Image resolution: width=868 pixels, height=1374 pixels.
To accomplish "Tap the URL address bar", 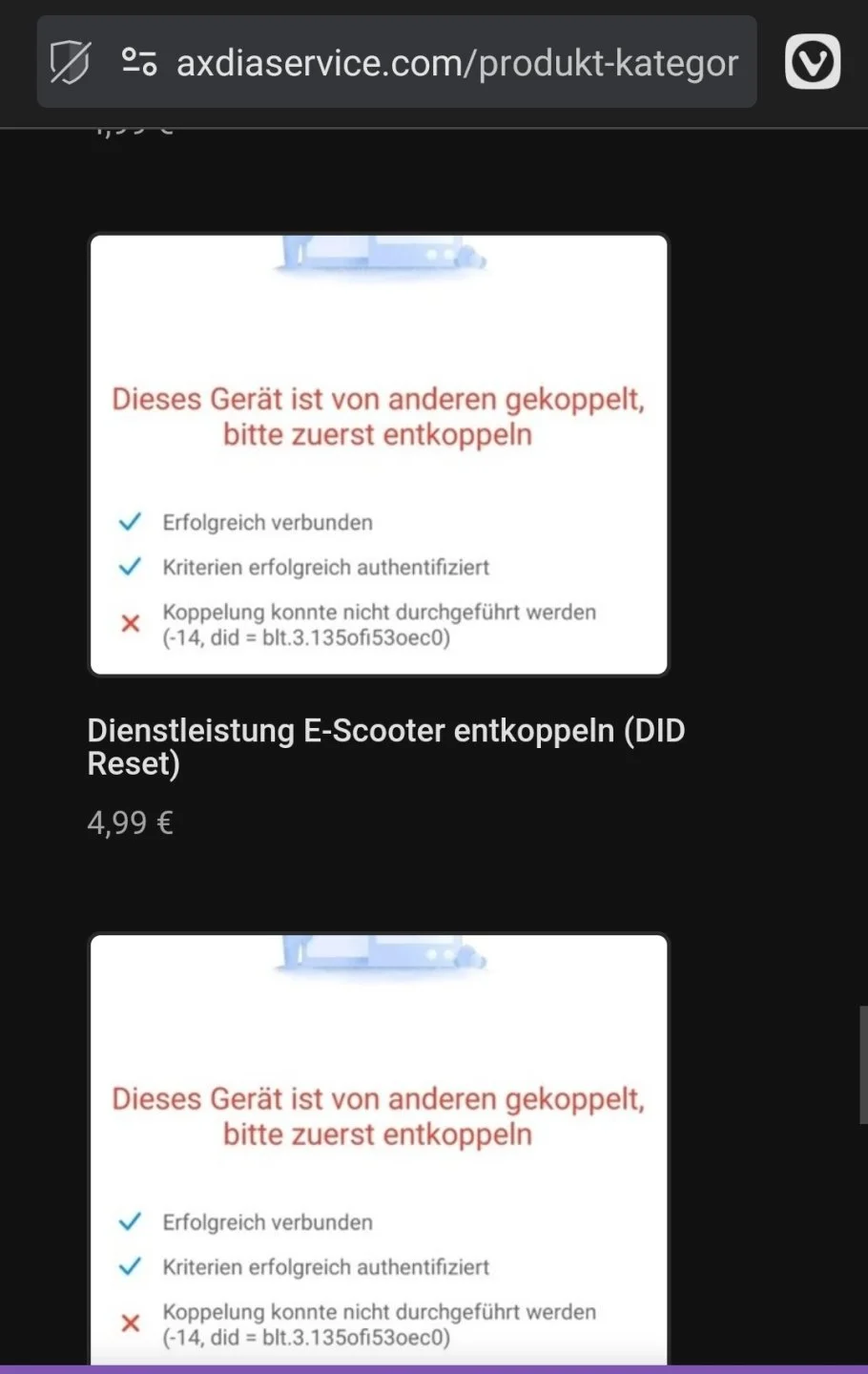I will click(x=458, y=63).
